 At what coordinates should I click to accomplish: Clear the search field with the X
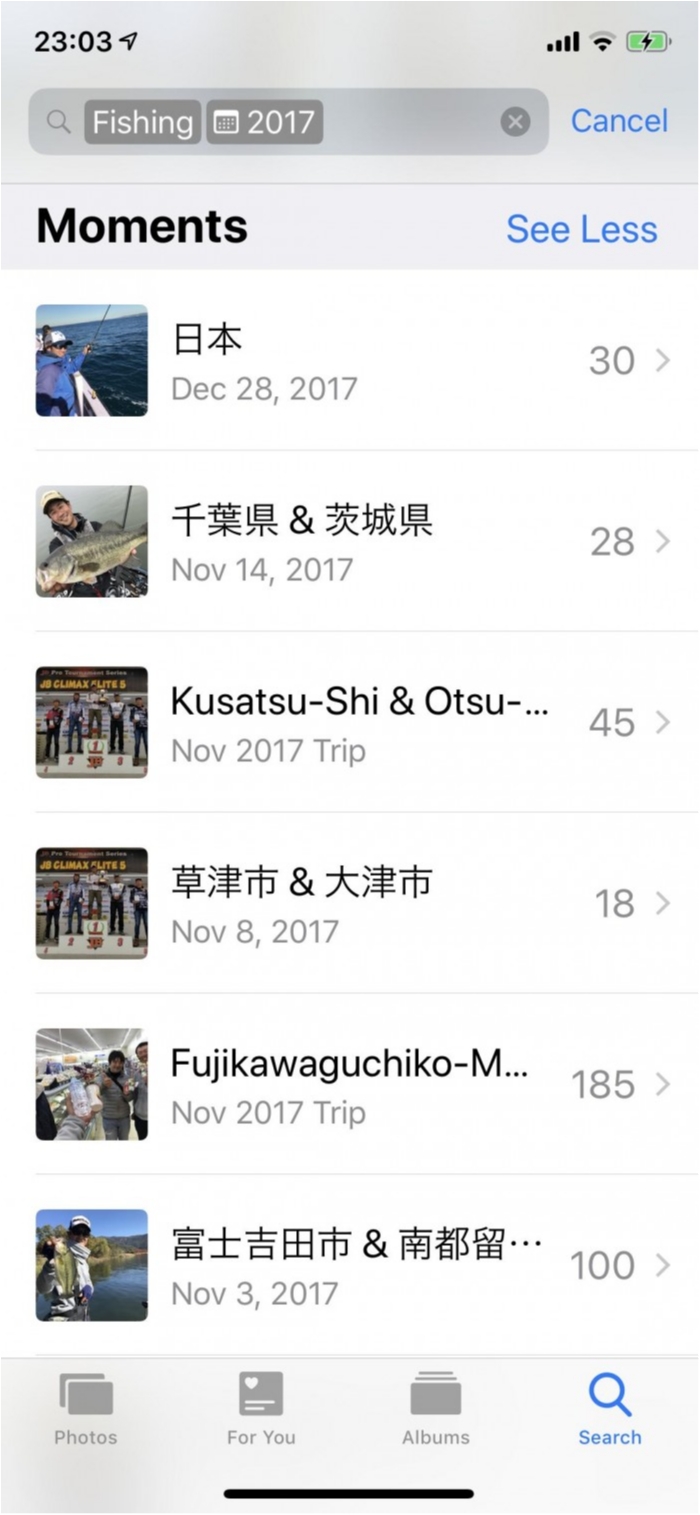tap(514, 122)
